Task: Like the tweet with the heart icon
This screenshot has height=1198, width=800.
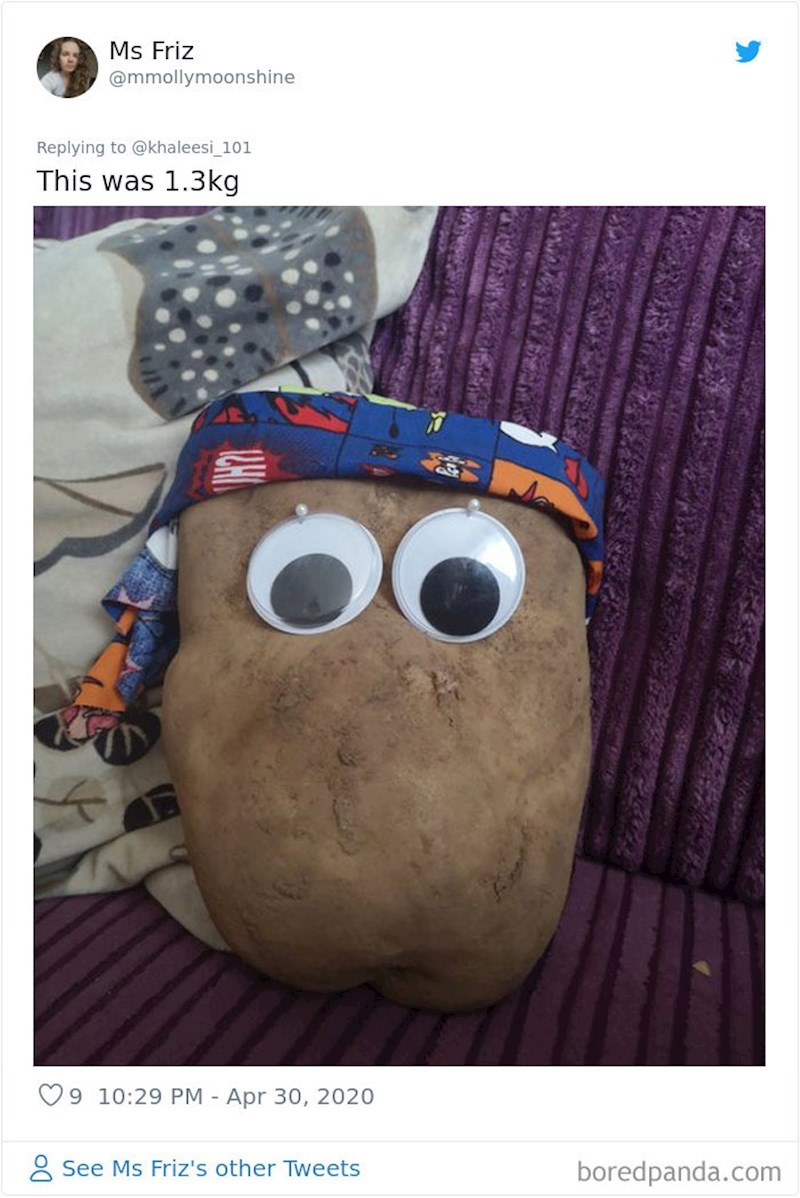Action: 49,1096
